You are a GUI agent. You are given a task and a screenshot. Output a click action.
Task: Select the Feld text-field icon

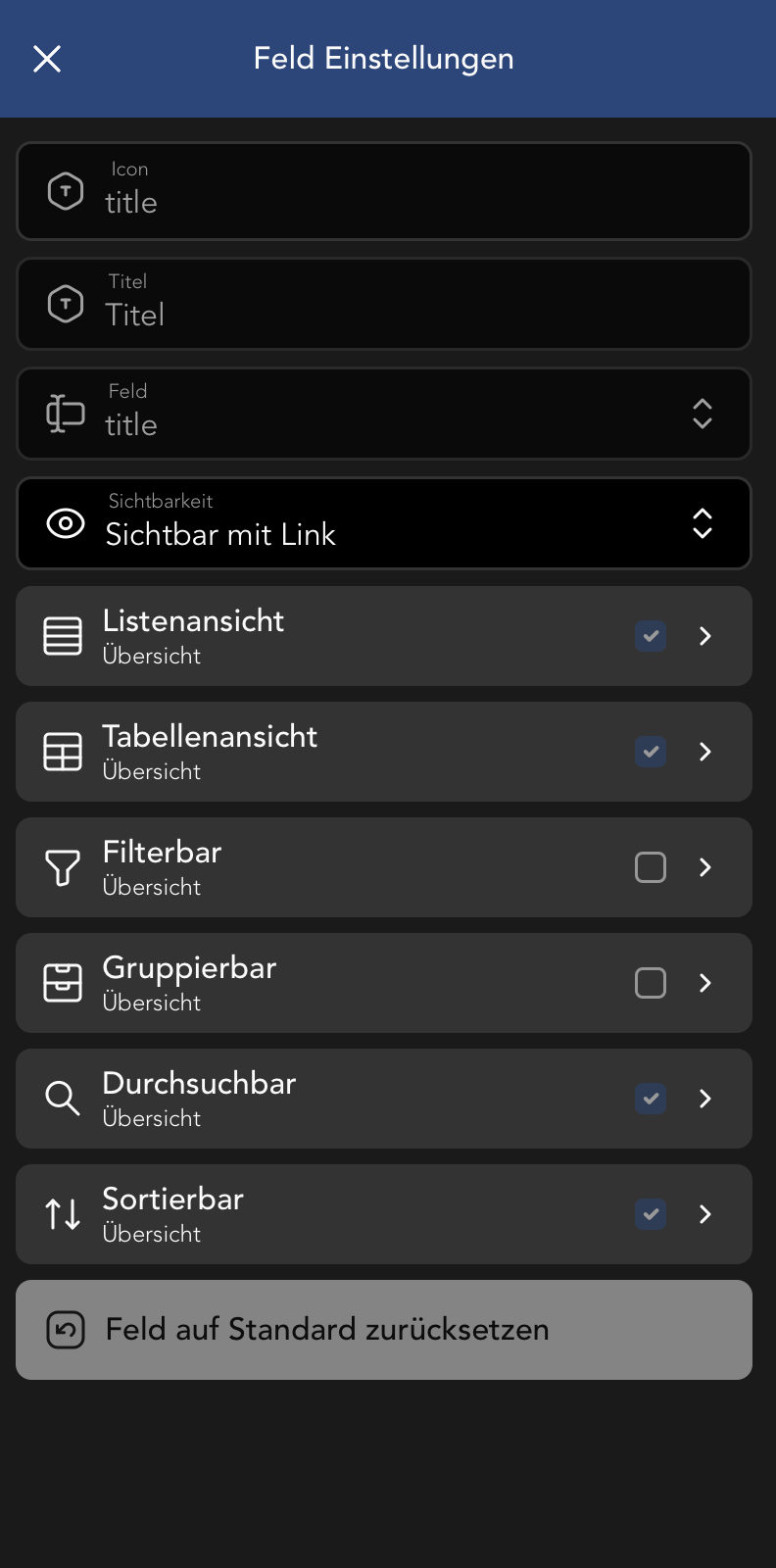[x=63, y=414]
